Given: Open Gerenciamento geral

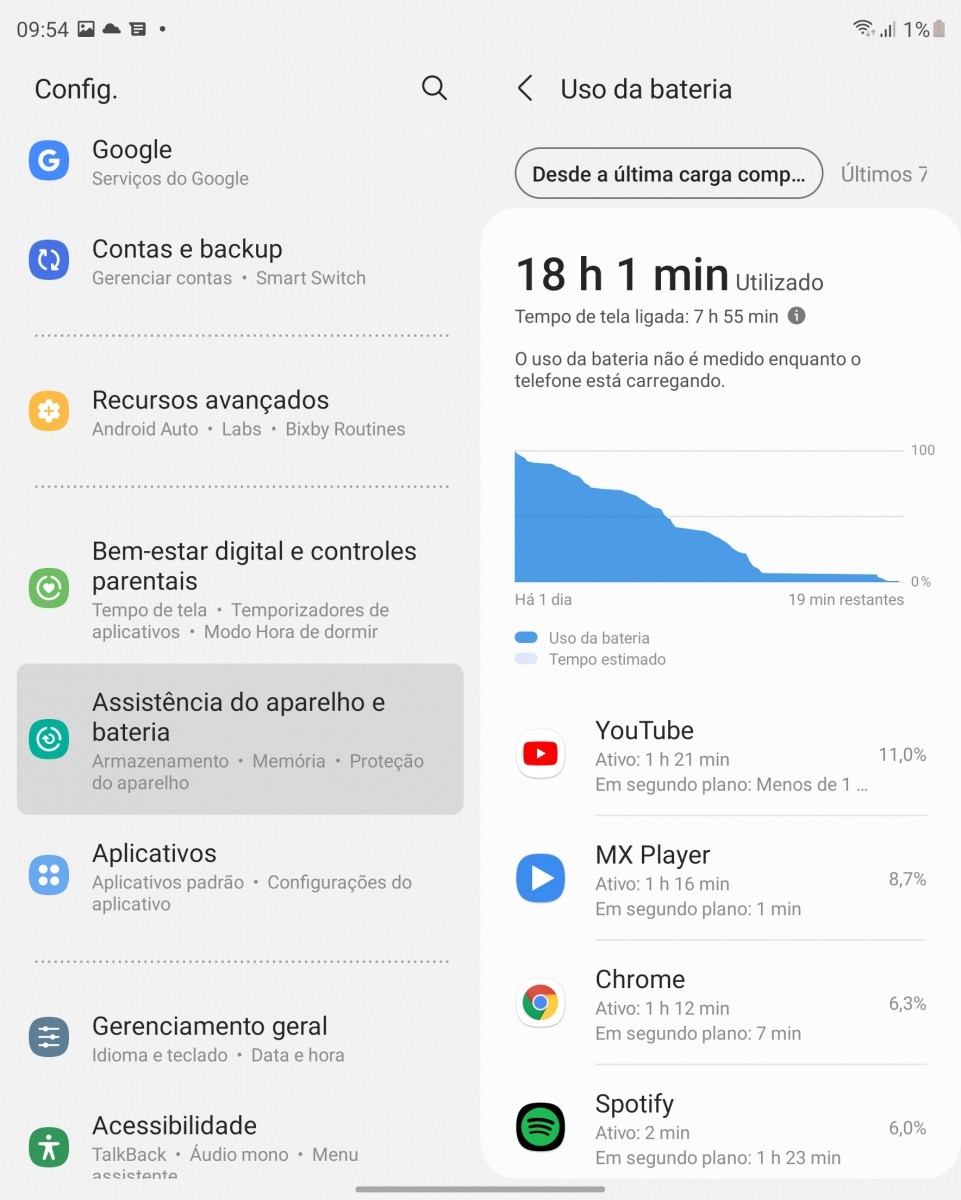Looking at the screenshot, I should click(240, 1039).
